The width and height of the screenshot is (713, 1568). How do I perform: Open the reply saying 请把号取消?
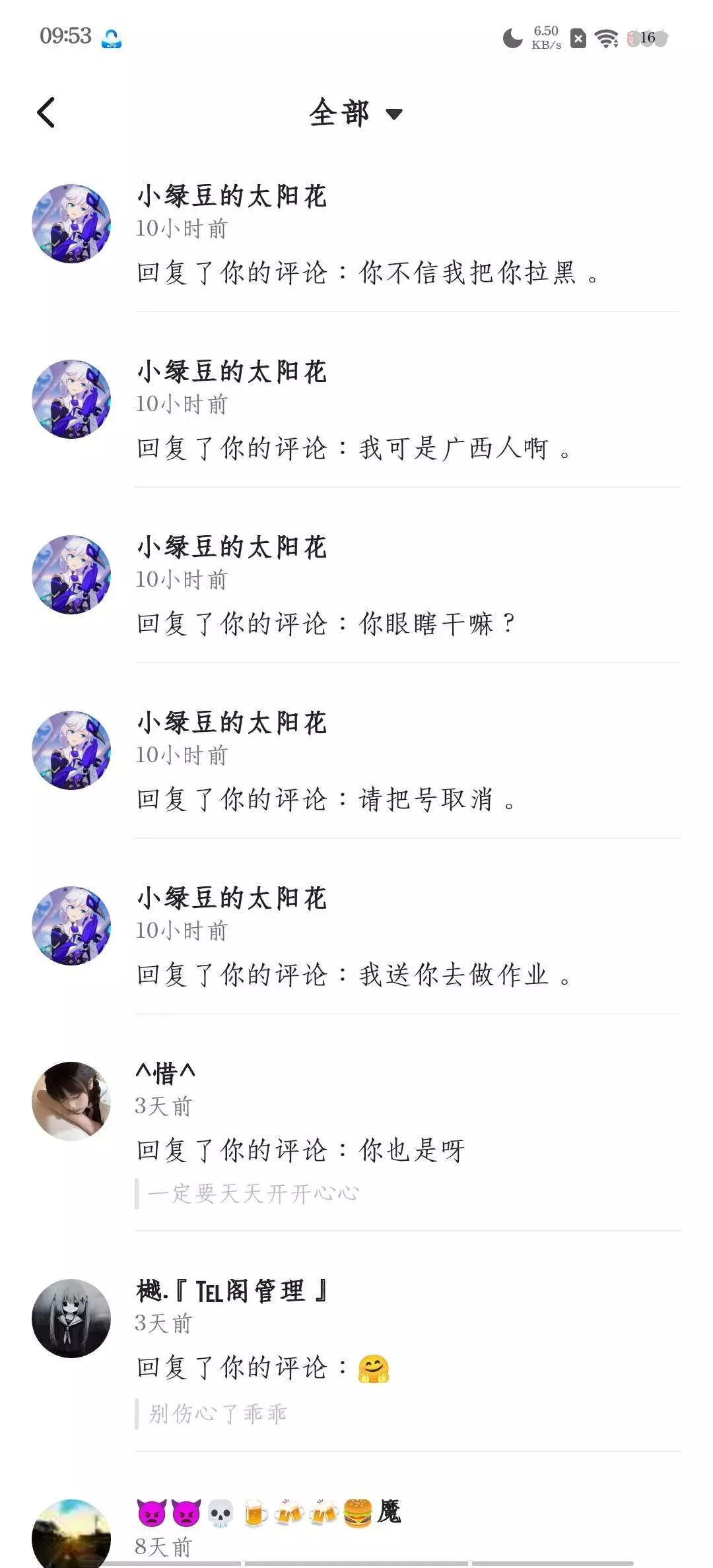click(325, 799)
